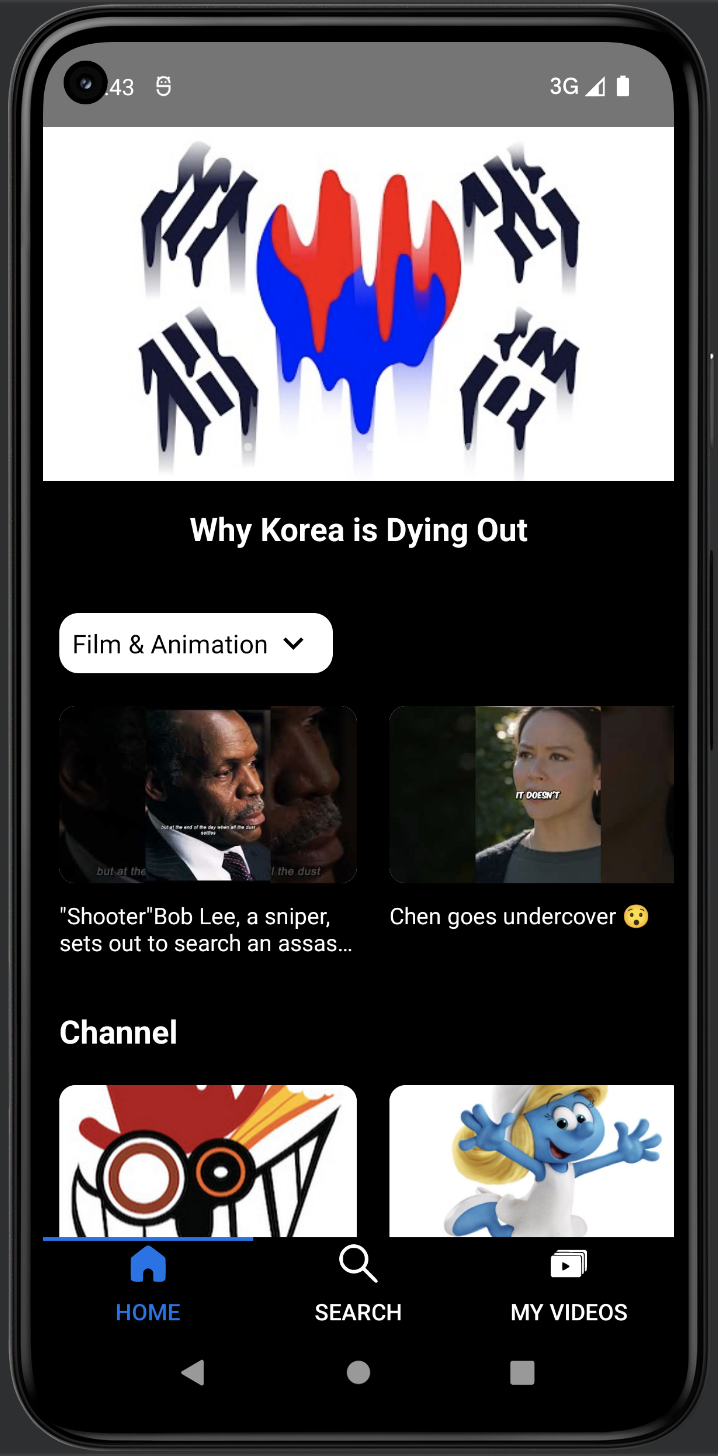Open the Chen goes undercover video
The image size is (718, 1456).
(x=531, y=795)
